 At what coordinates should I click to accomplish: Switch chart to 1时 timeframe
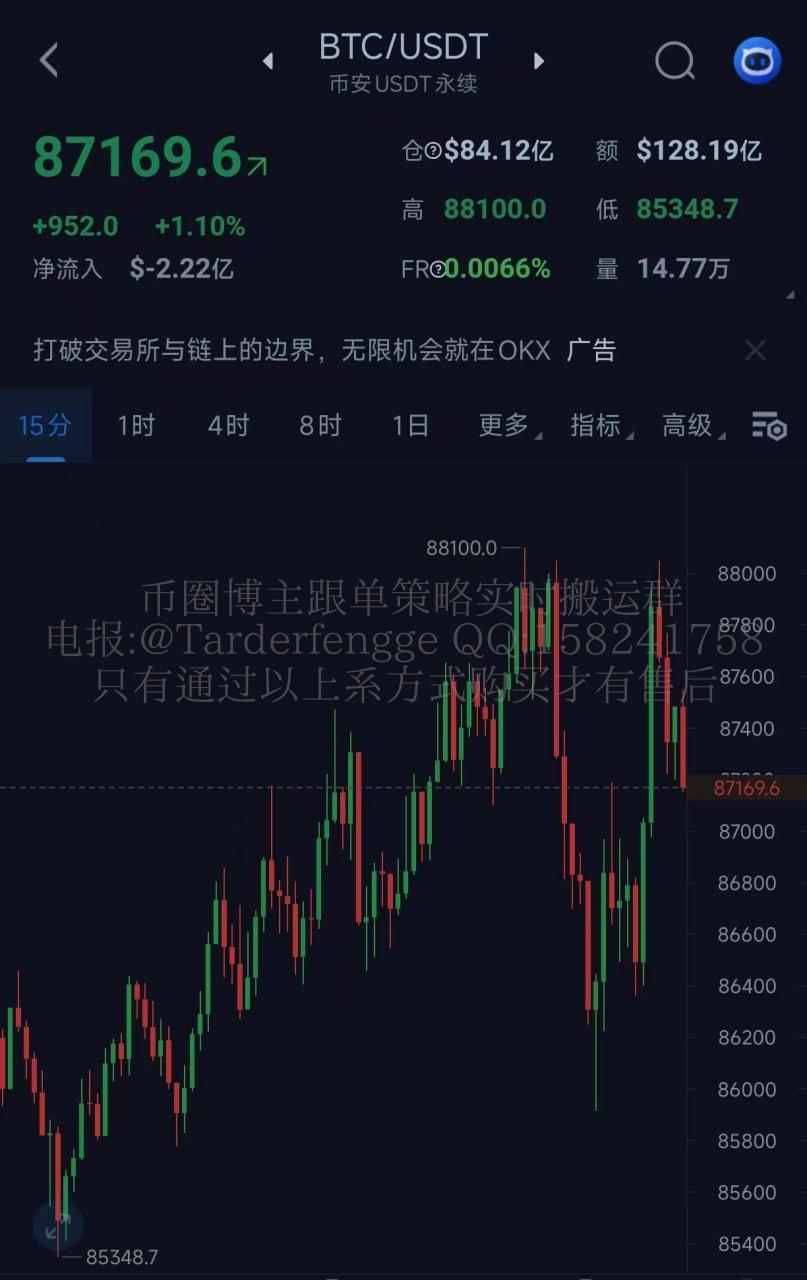coord(136,425)
